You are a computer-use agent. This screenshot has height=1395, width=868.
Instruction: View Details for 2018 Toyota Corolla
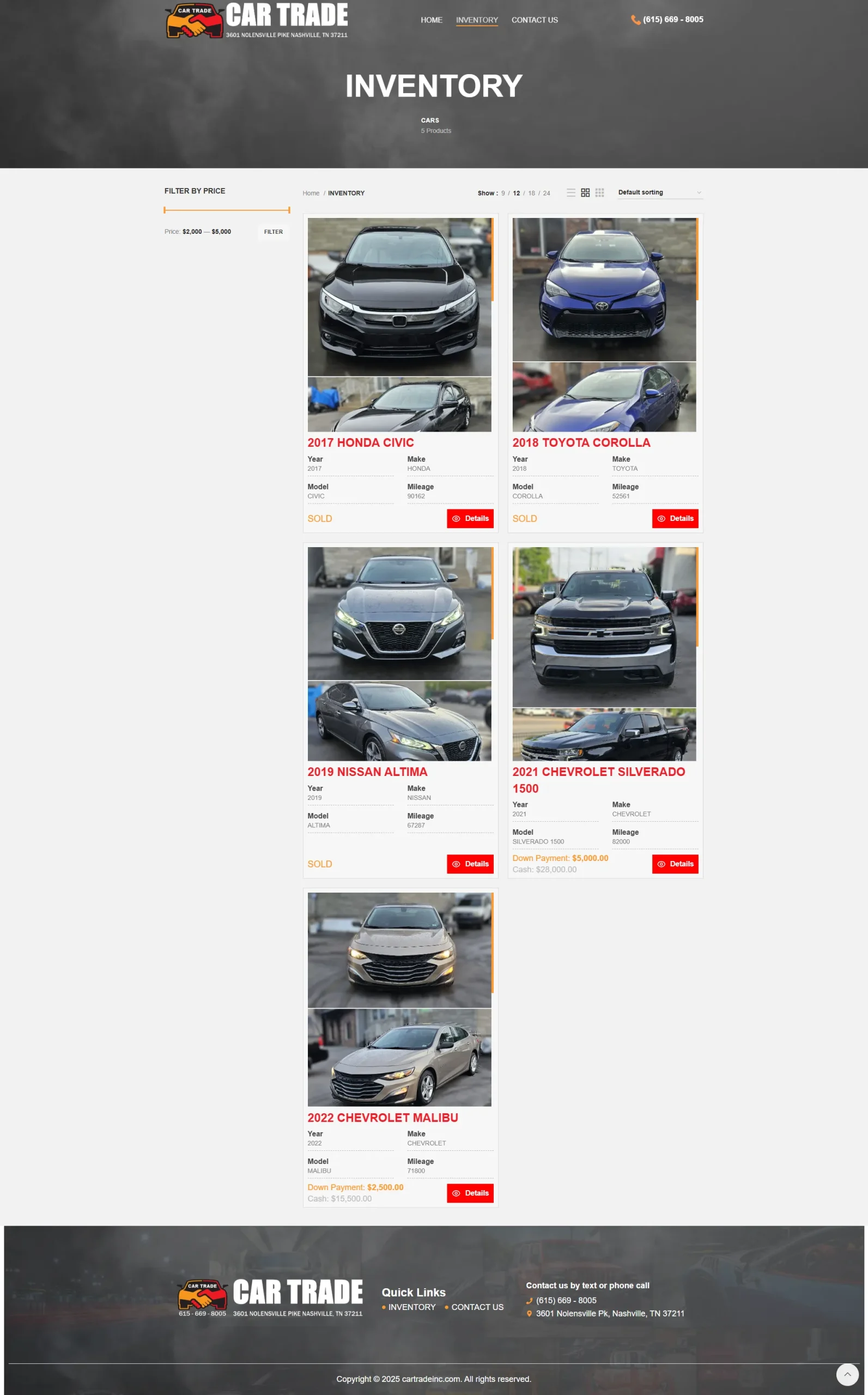click(675, 518)
